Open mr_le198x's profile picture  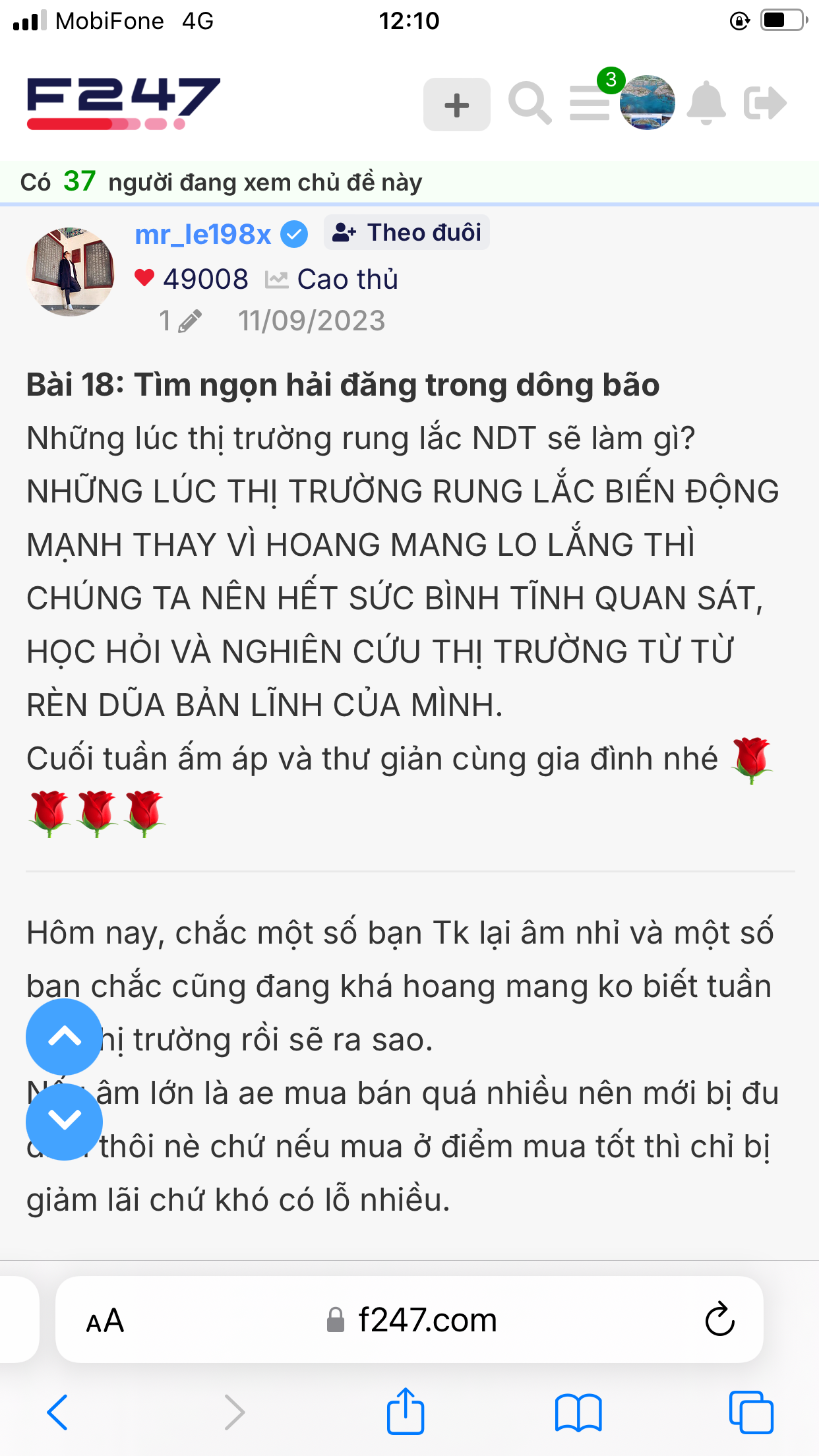point(70,272)
